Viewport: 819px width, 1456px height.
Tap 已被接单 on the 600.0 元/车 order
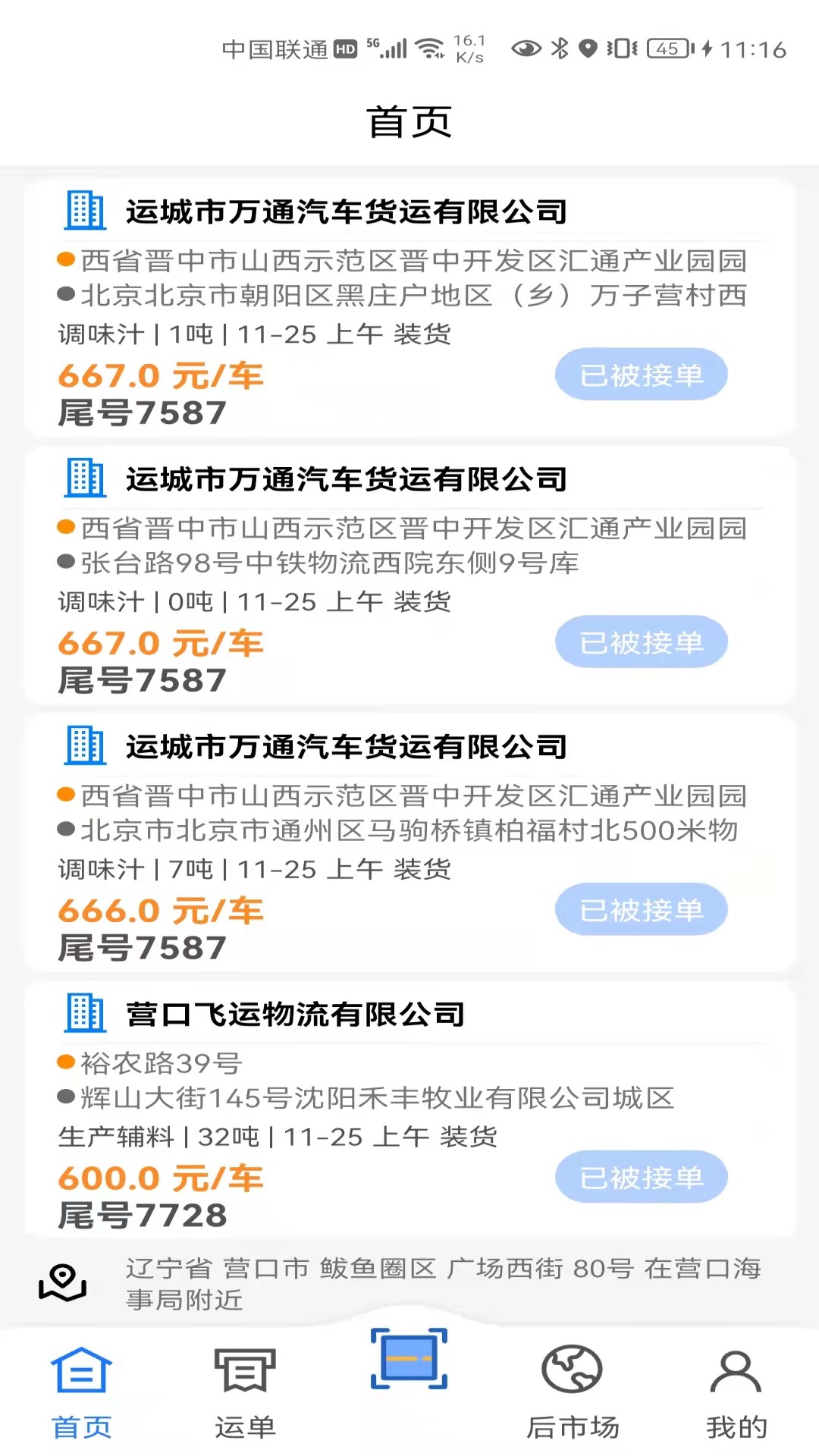(641, 1176)
